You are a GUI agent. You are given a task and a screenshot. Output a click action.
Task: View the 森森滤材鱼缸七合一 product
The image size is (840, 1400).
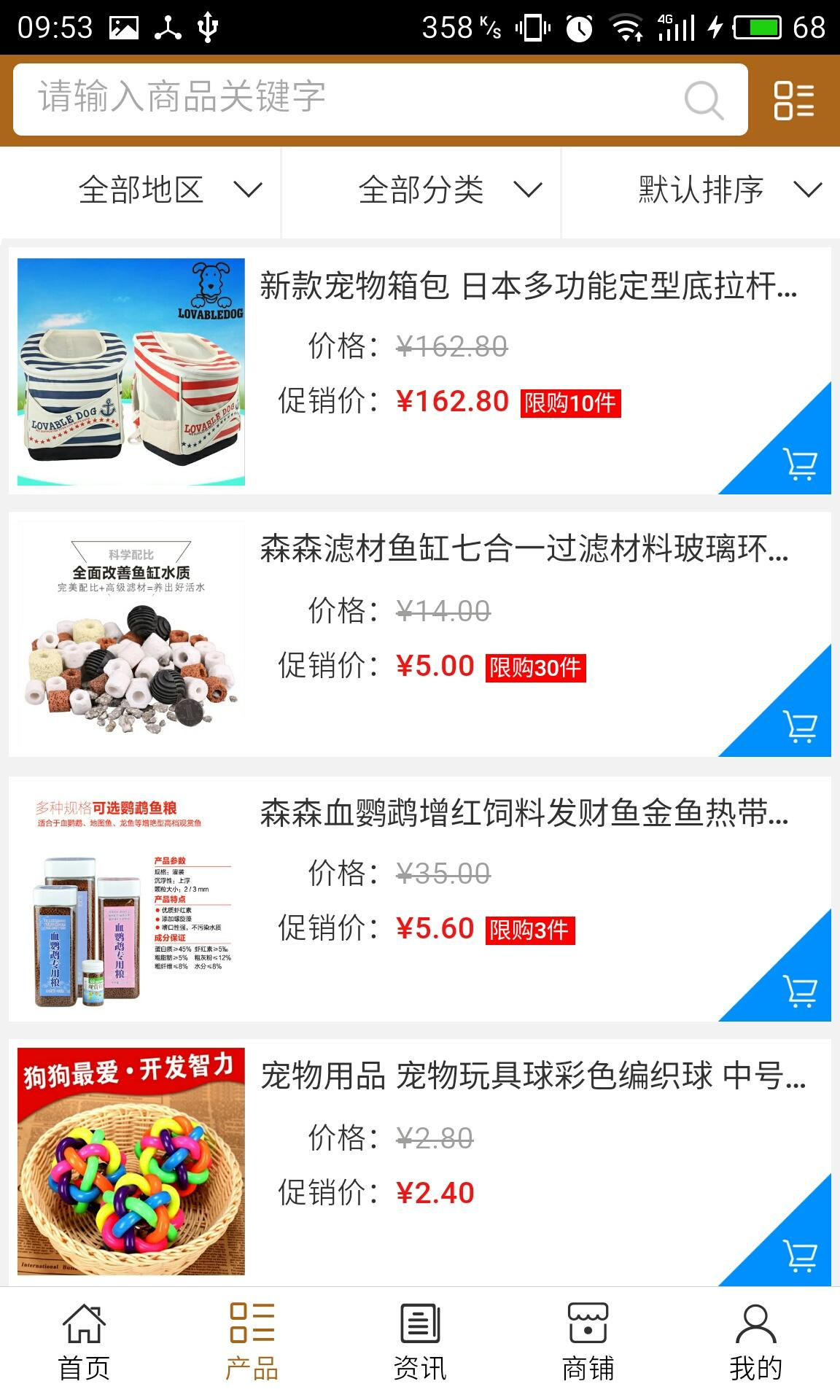click(524, 548)
